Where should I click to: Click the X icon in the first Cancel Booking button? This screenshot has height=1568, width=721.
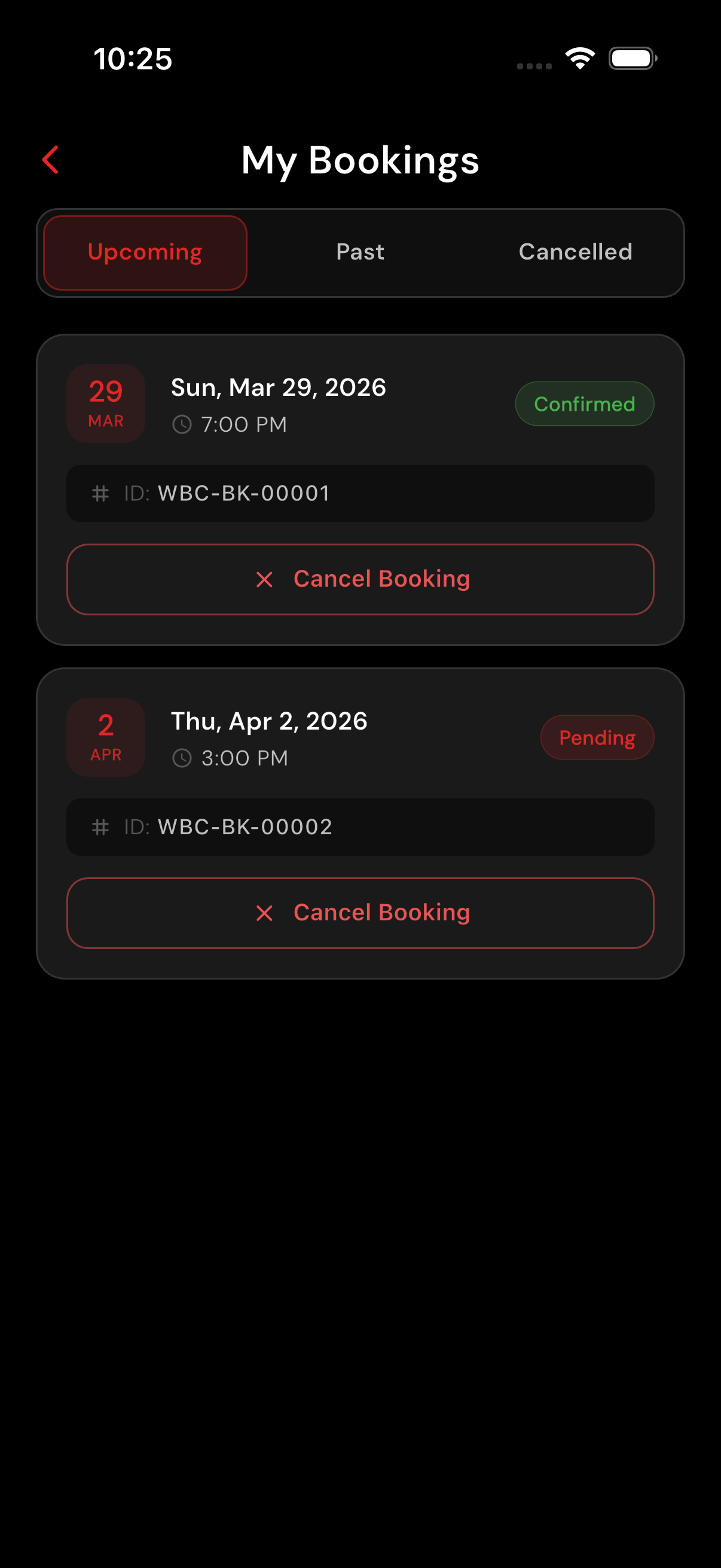click(264, 579)
